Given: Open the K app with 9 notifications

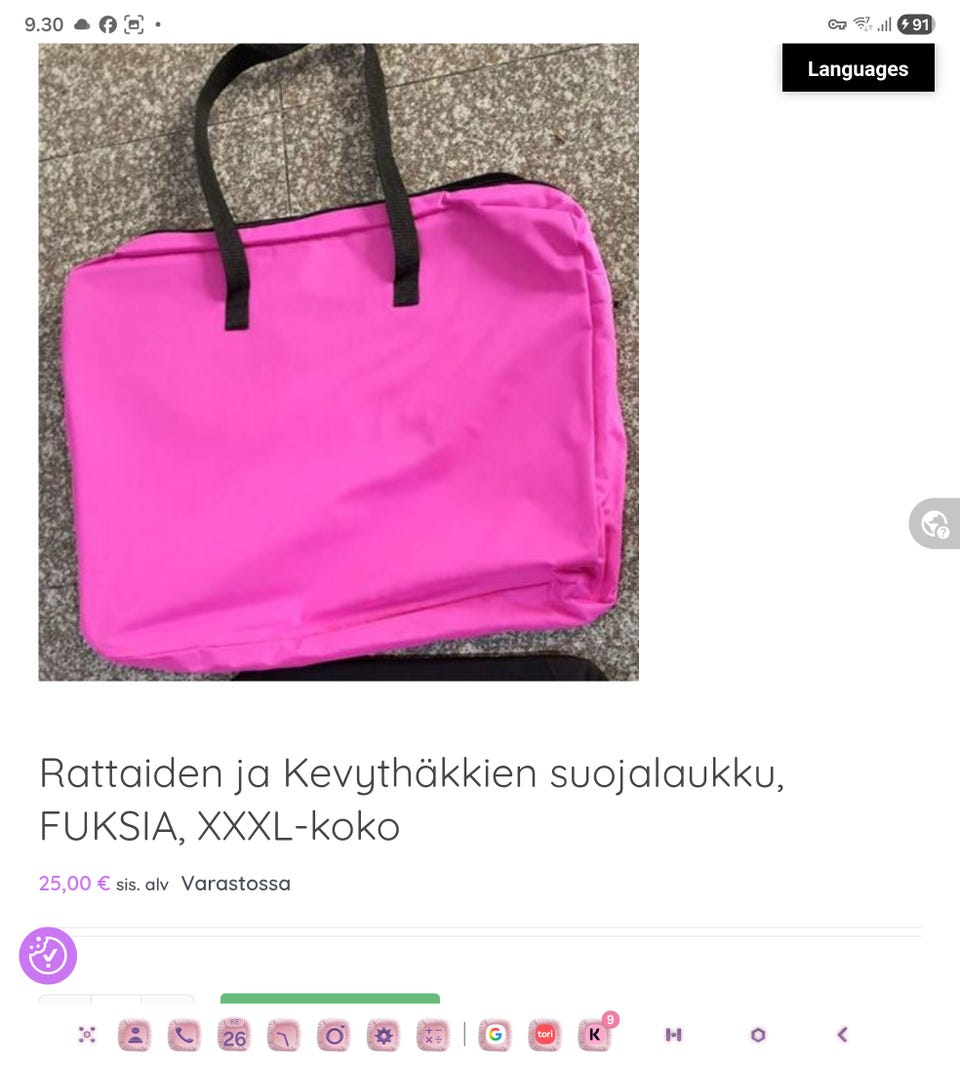Looking at the screenshot, I should [x=592, y=1035].
